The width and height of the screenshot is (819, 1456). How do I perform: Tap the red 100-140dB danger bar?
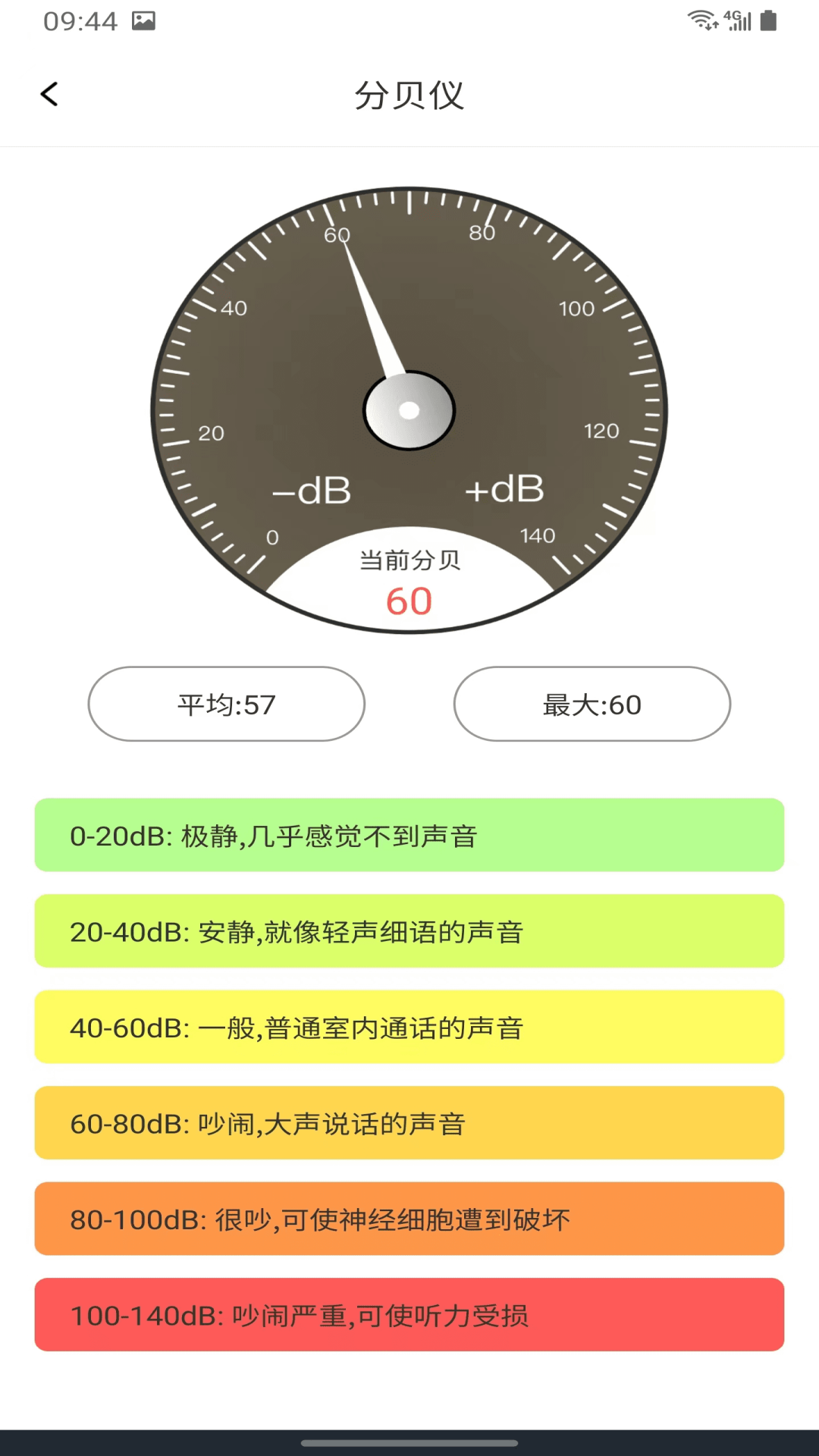[409, 1314]
